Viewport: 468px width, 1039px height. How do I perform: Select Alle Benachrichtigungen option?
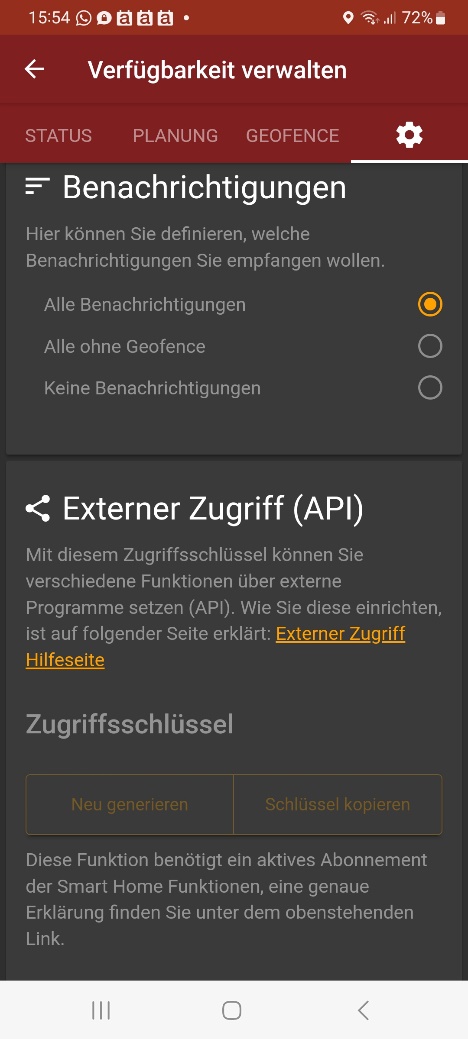coord(233,305)
